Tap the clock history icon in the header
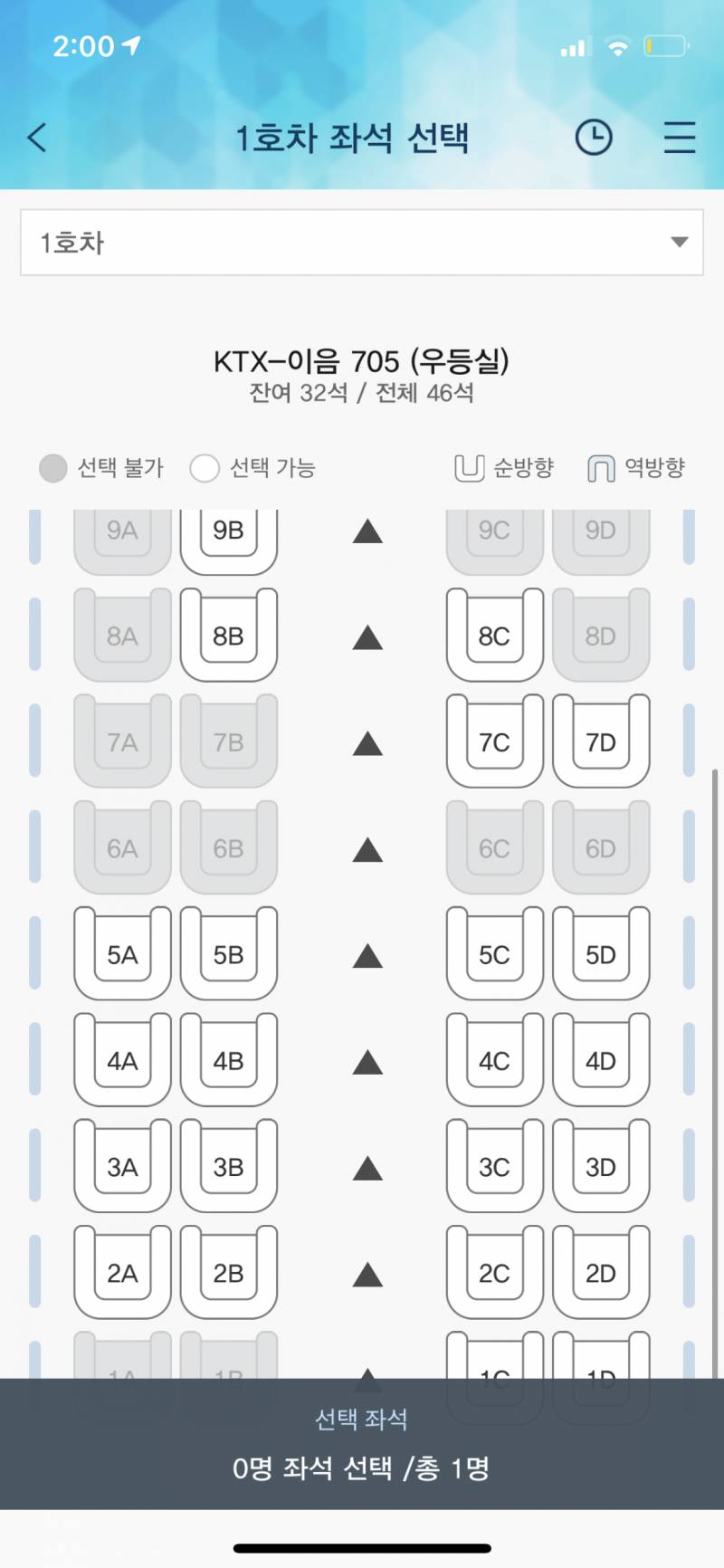The width and height of the screenshot is (724, 1568). [594, 138]
